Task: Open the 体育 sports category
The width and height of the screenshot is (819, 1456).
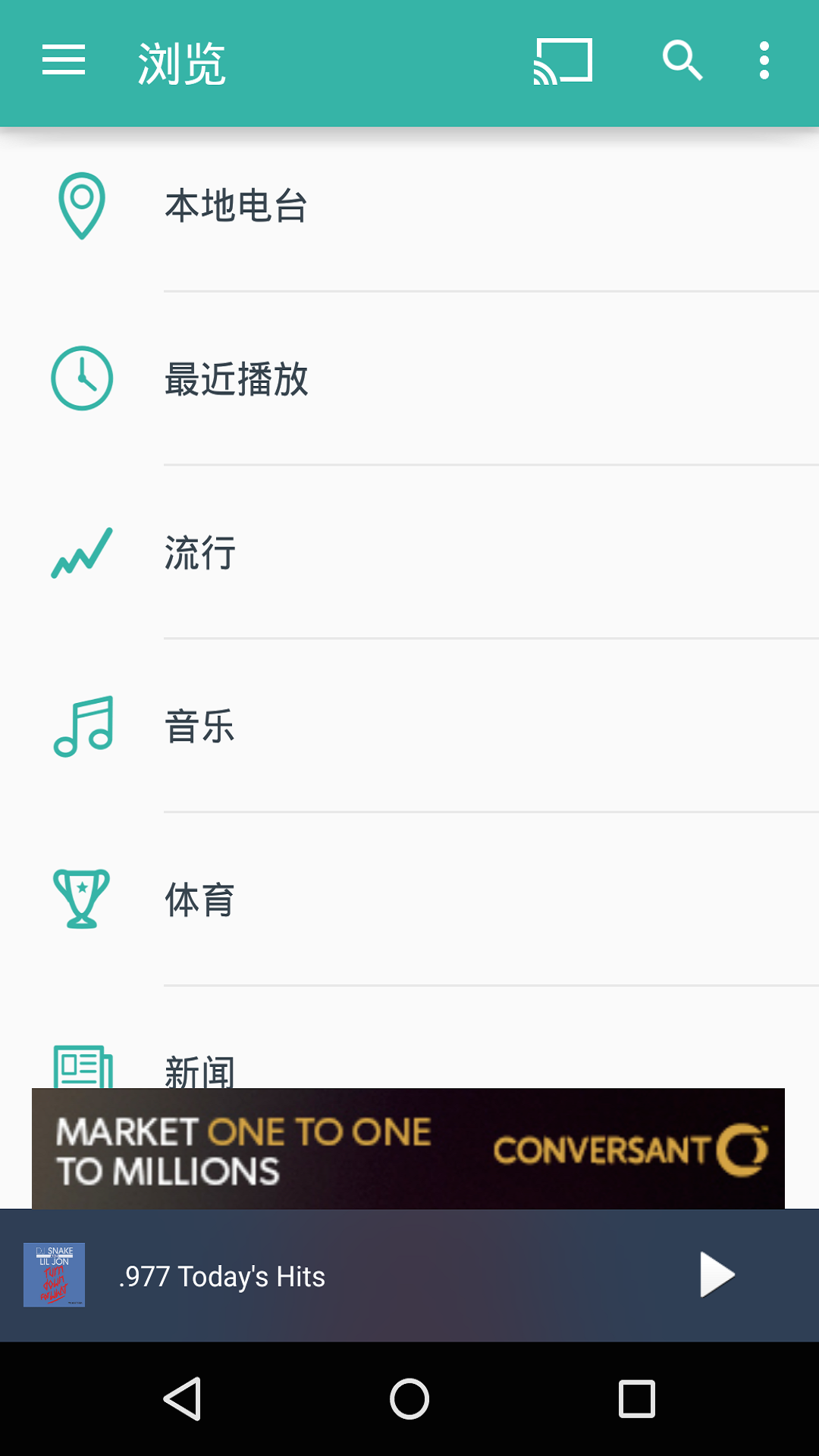Action: pyautogui.click(x=409, y=899)
